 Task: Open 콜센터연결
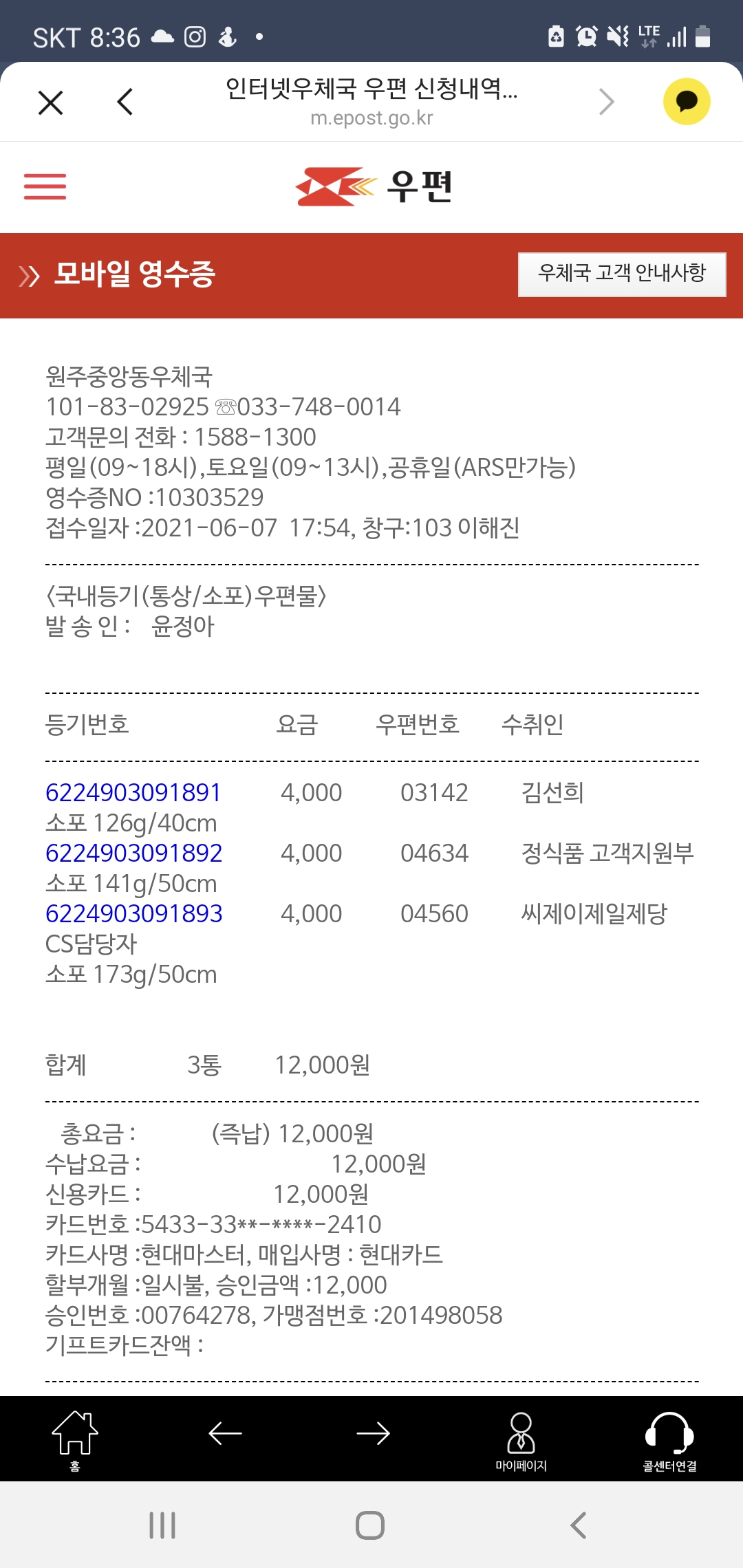[669, 1439]
